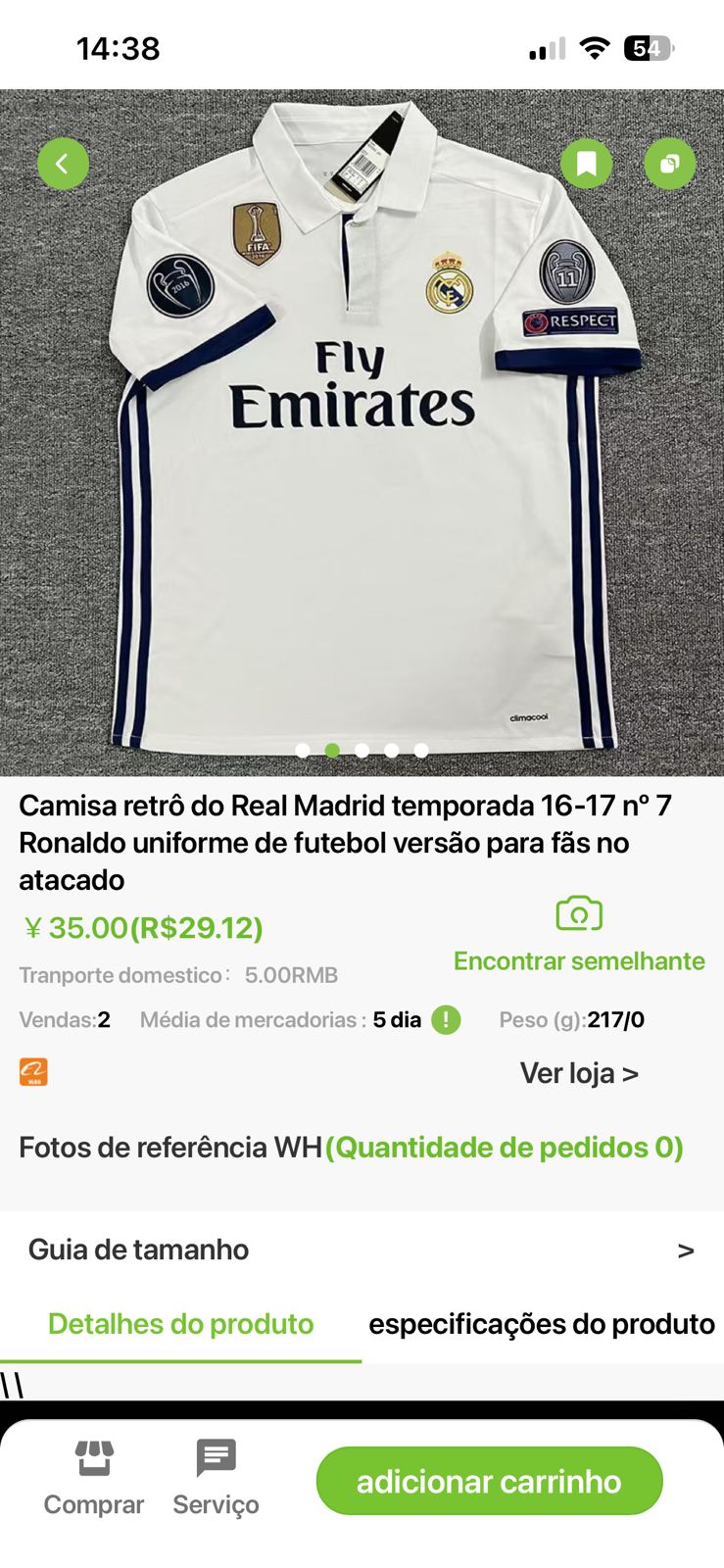Open the Guia de tamanho size guide
Image resolution: width=724 pixels, height=1568 pixels.
click(362, 1249)
